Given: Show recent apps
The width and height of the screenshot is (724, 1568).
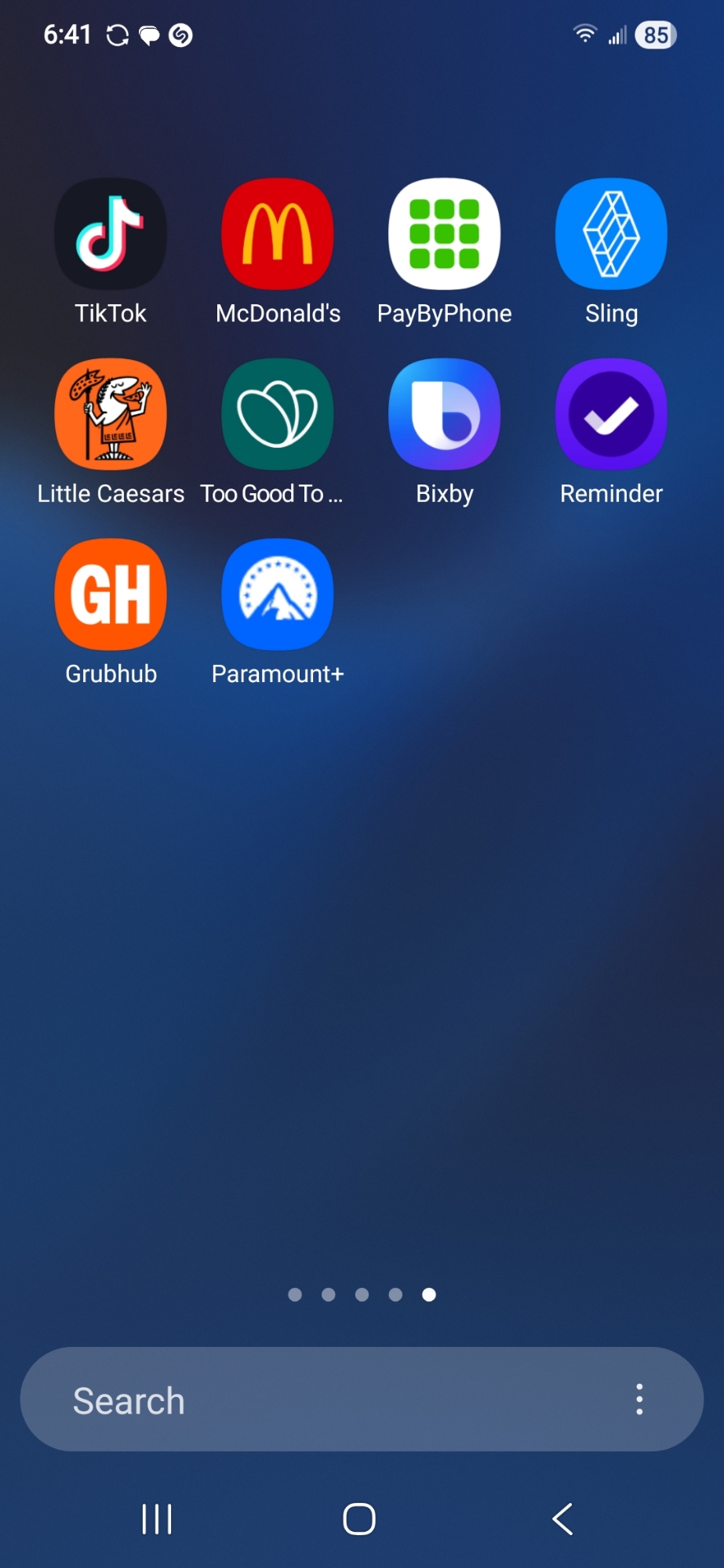Looking at the screenshot, I should [157, 1519].
